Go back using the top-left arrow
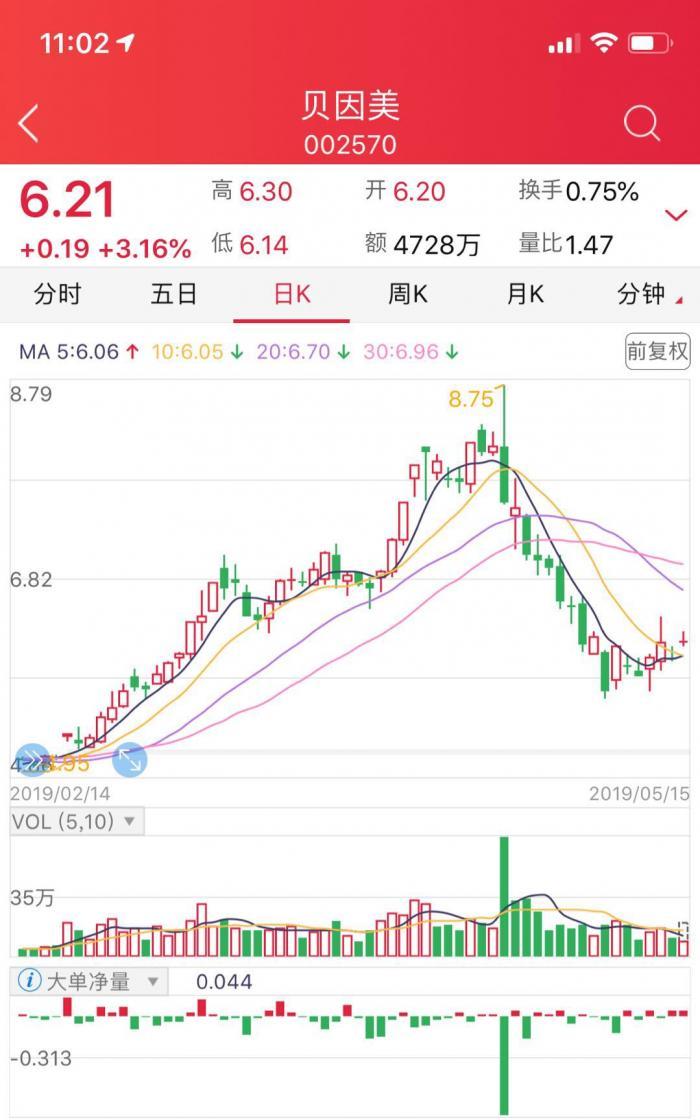700x1120 pixels. click(x=29, y=123)
